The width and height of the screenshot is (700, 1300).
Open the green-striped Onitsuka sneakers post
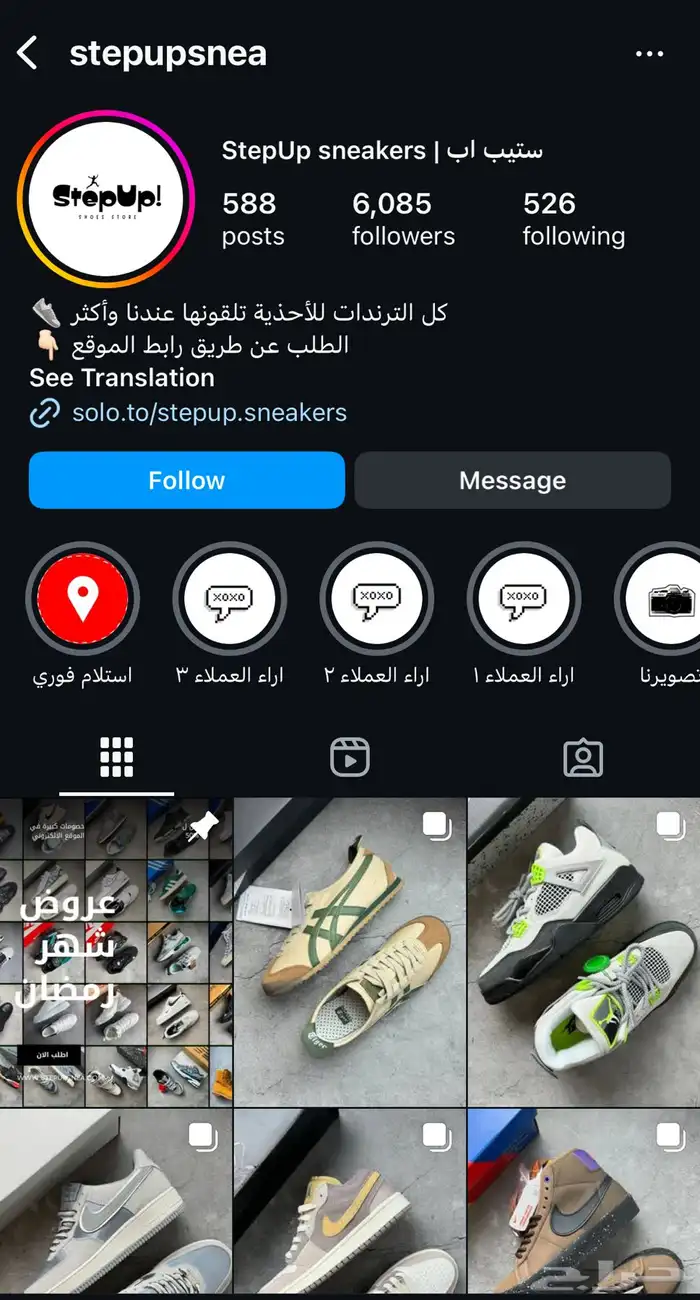pos(350,950)
